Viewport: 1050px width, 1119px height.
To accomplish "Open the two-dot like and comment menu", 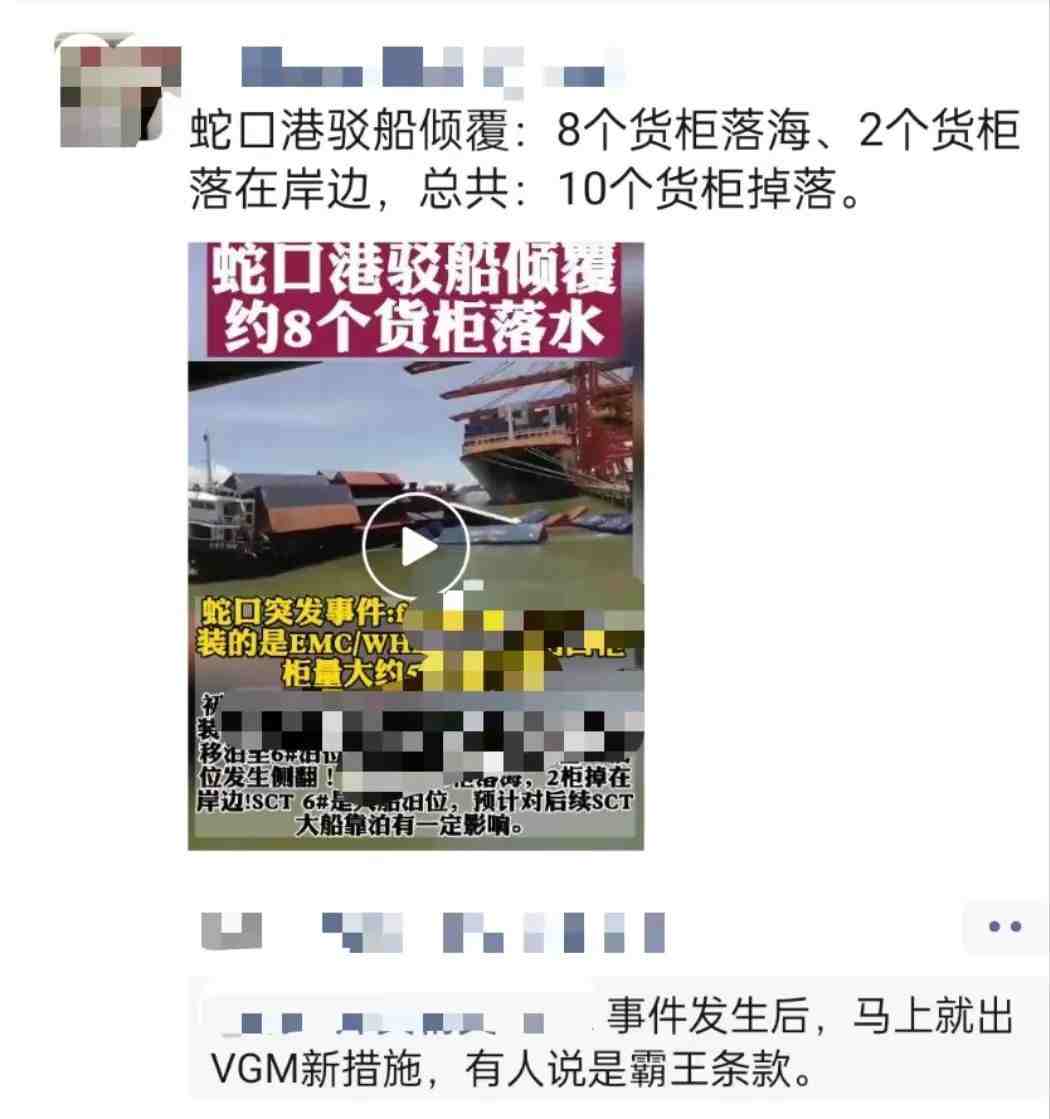I will coord(1003,927).
